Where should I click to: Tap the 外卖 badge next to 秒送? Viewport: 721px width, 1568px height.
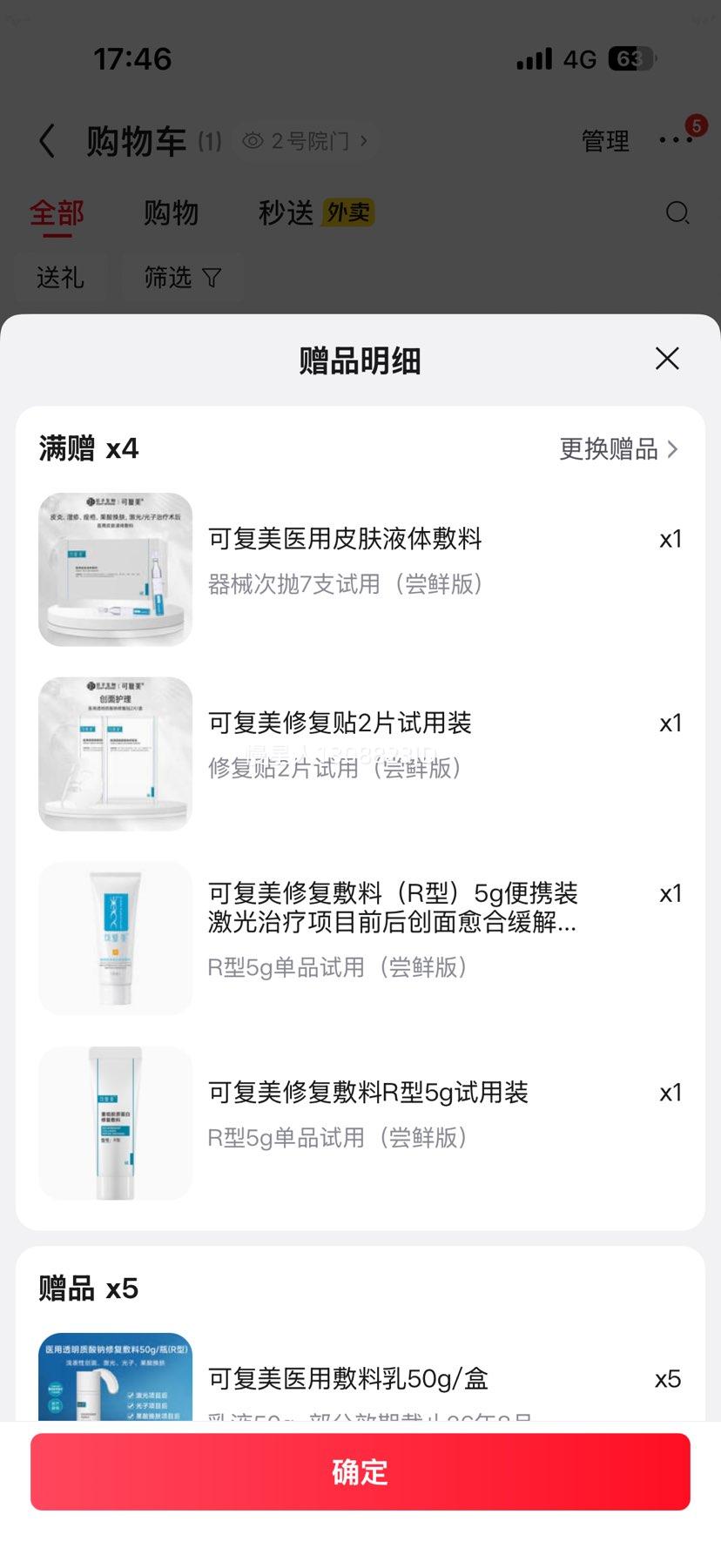click(347, 212)
